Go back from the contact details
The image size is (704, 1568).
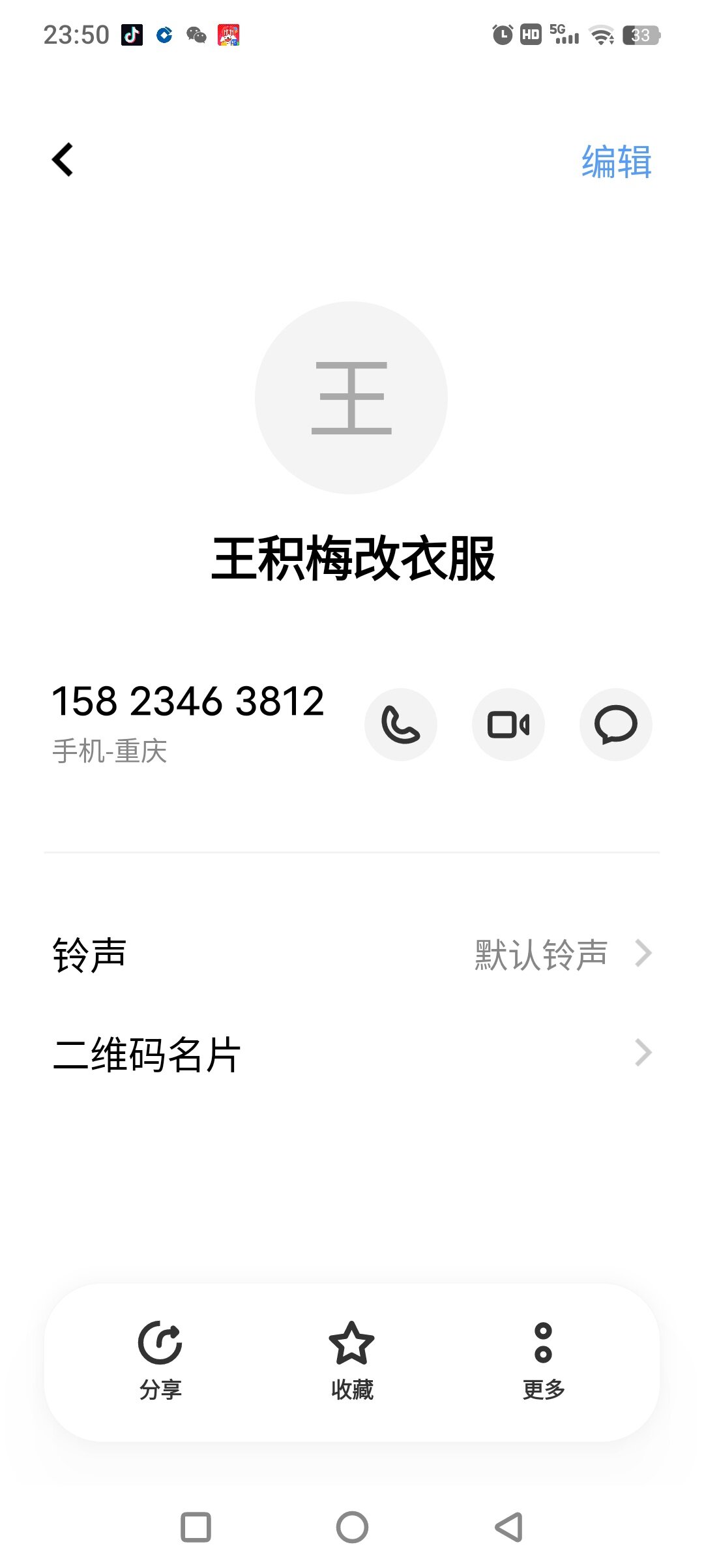tap(63, 160)
